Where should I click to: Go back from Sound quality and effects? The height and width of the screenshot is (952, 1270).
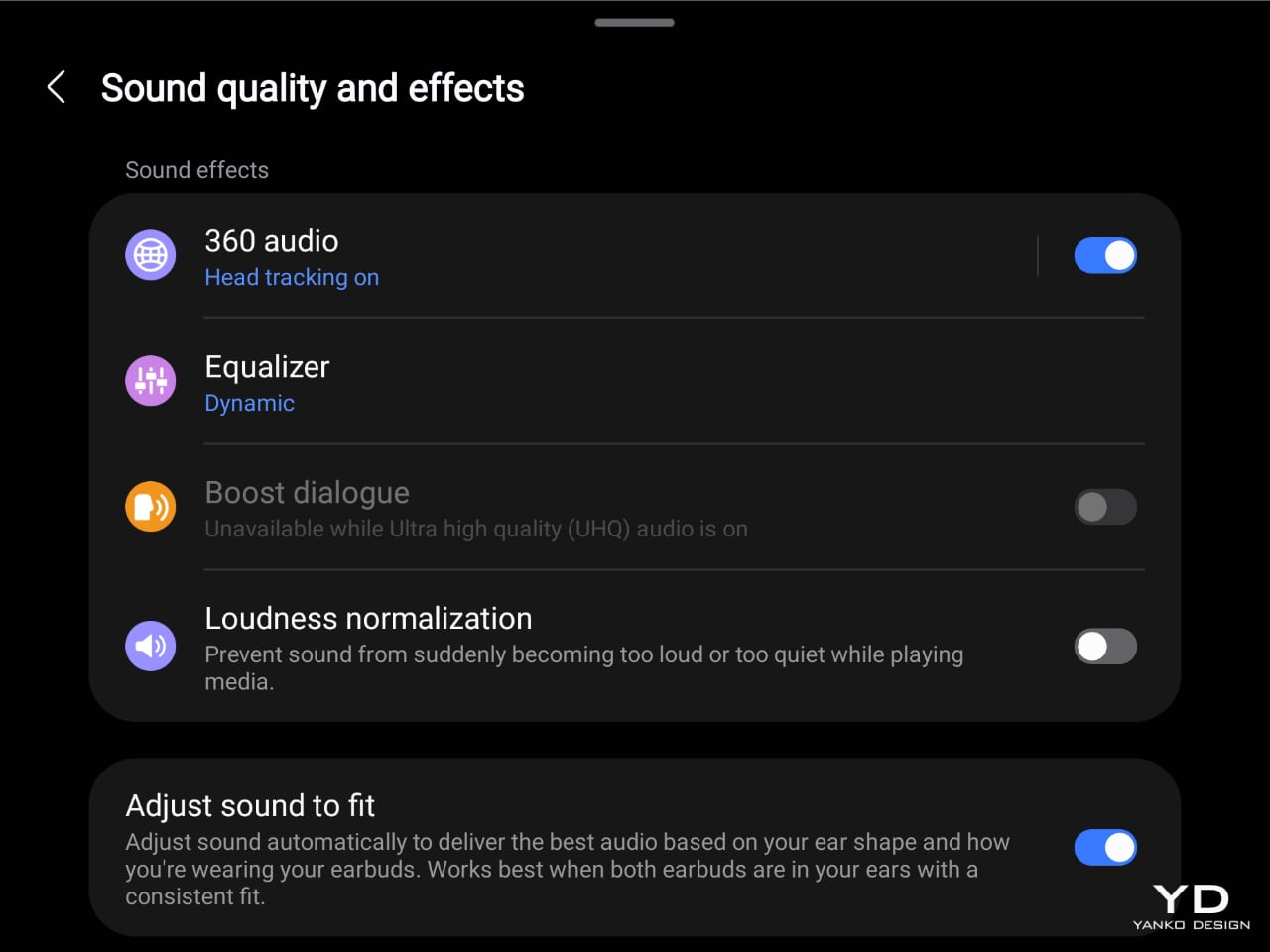point(57,87)
